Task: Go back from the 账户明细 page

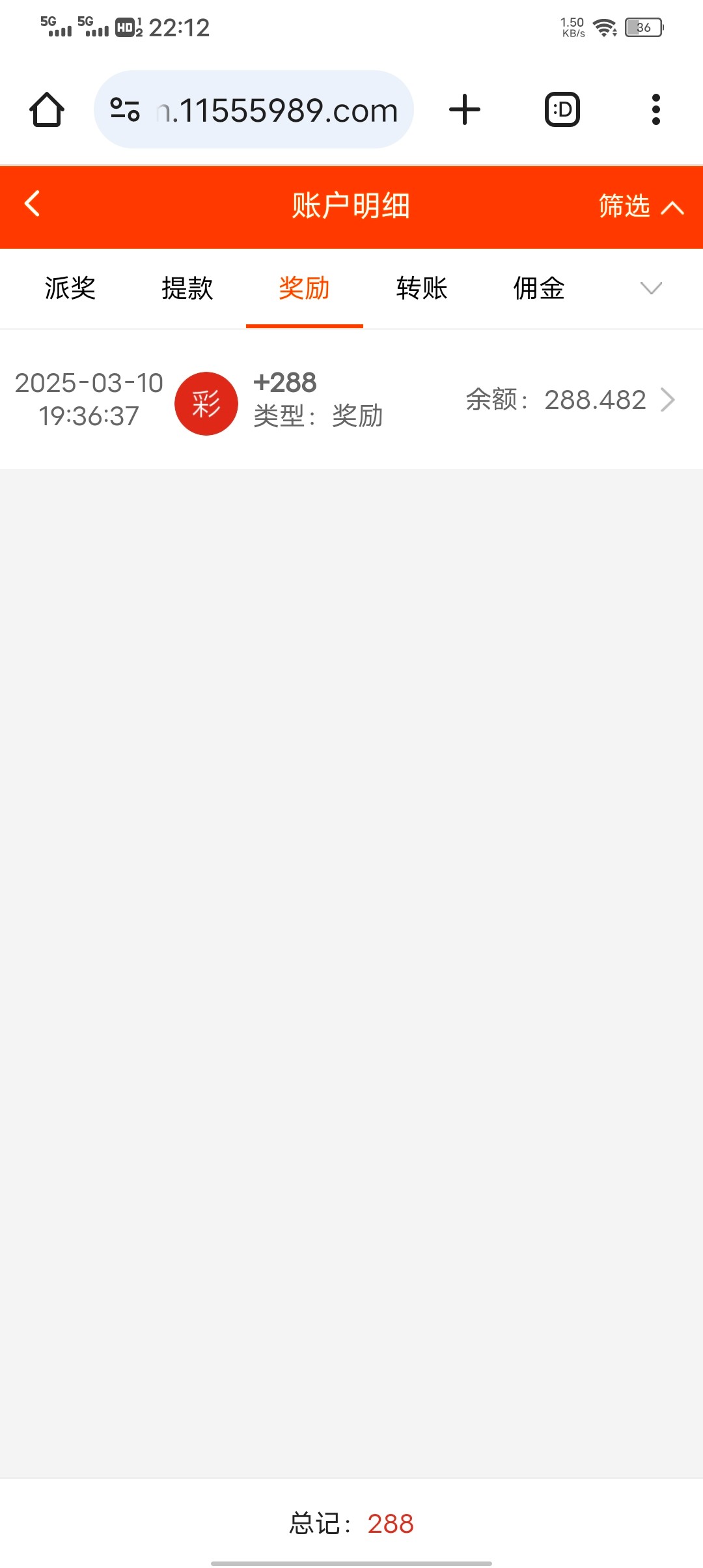Action: tap(33, 204)
